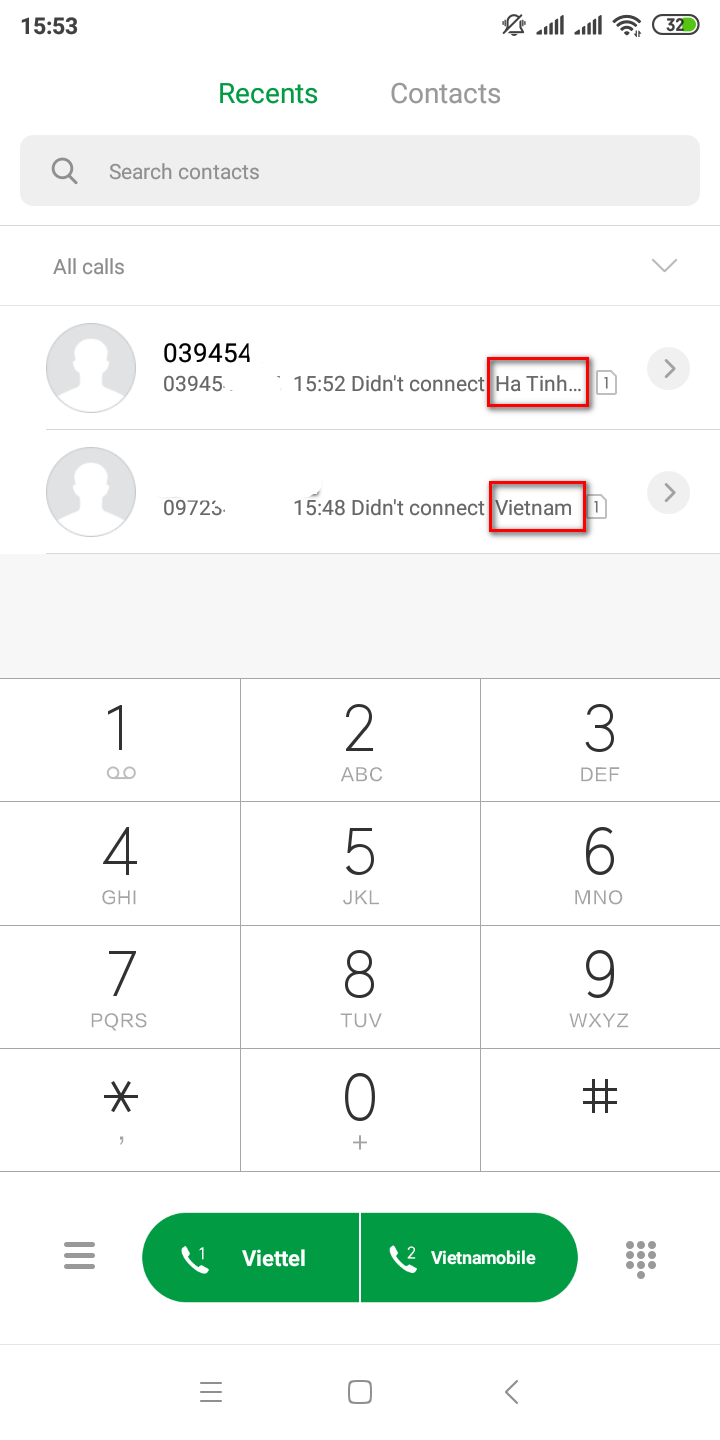Enter the star key on the dialpad

tap(120, 1108)
